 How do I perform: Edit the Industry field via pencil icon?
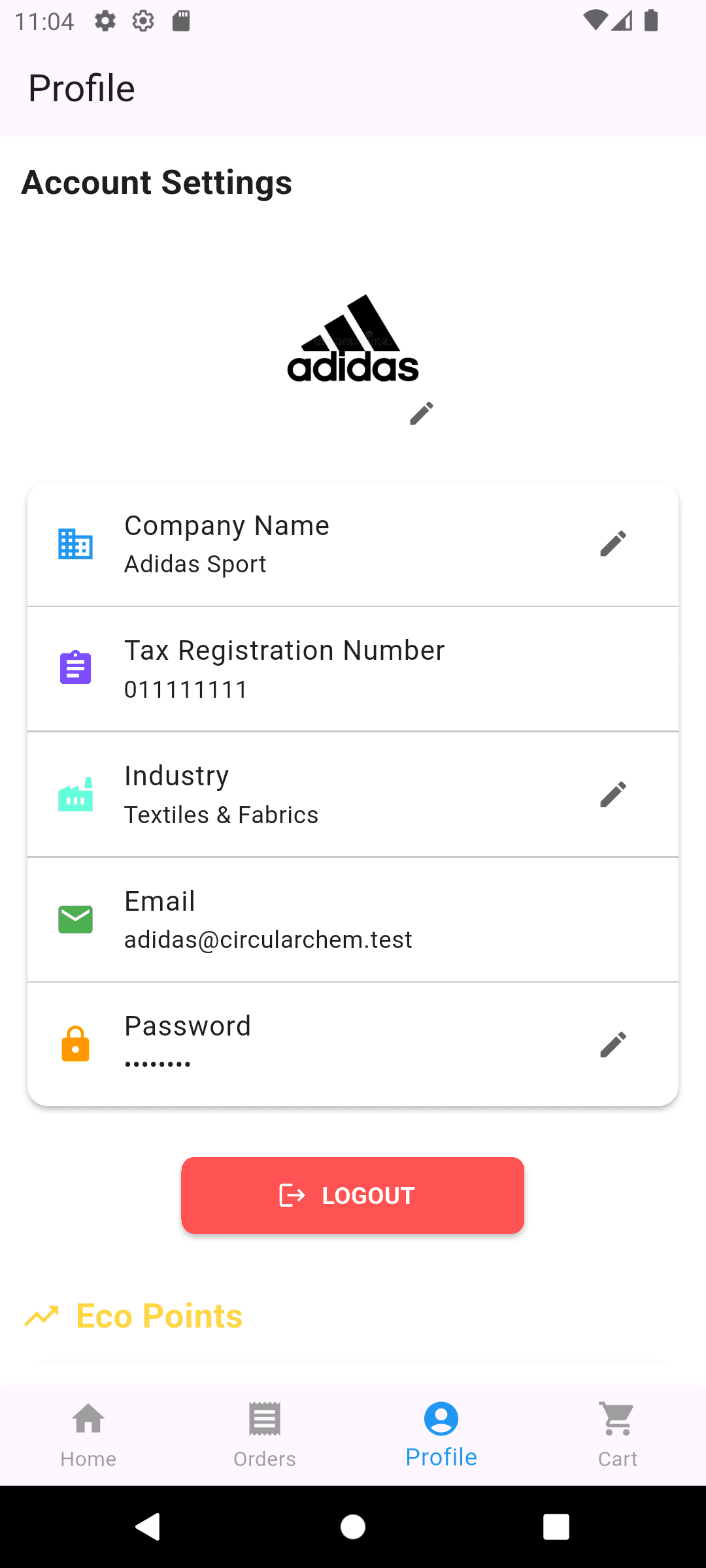613,794
